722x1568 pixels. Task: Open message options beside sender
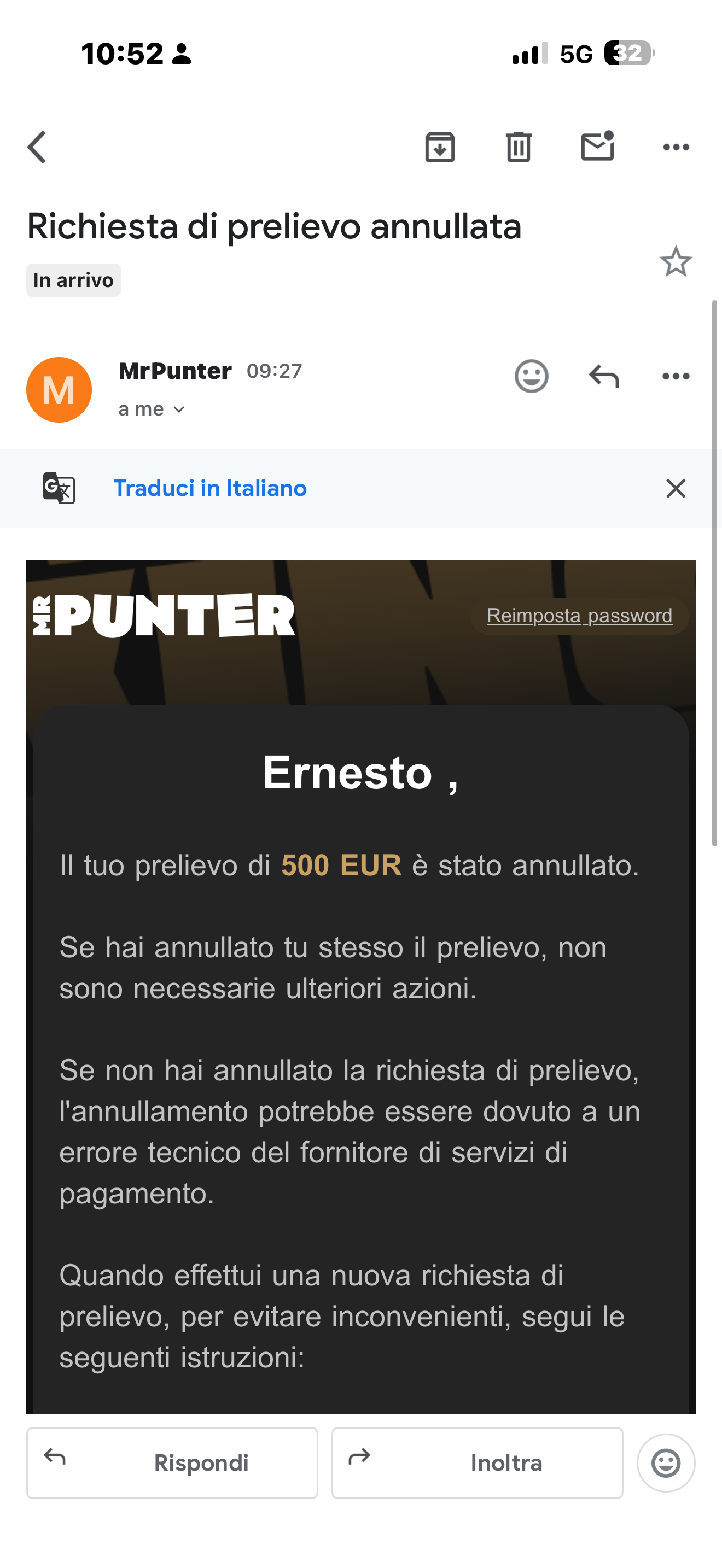676,376
